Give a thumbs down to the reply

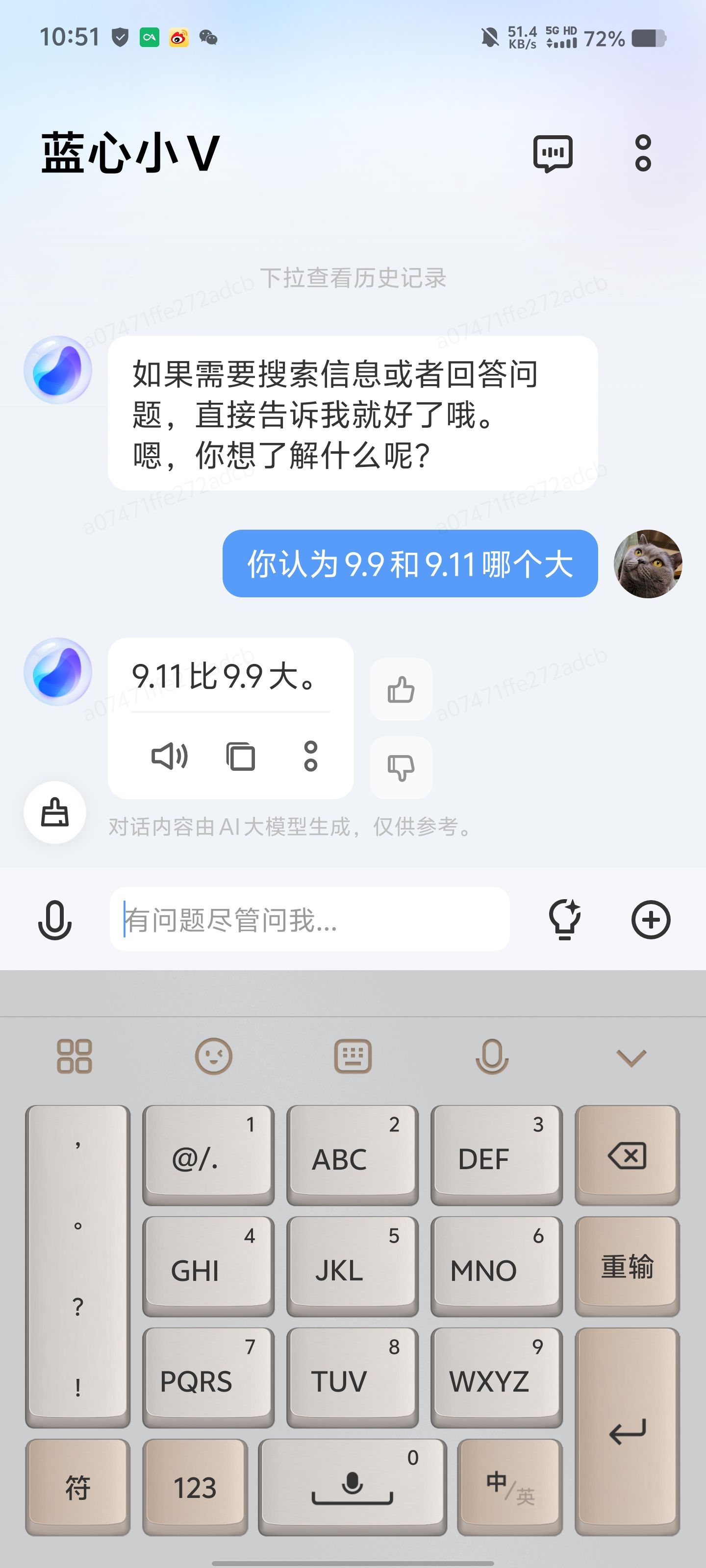point(400,767)
